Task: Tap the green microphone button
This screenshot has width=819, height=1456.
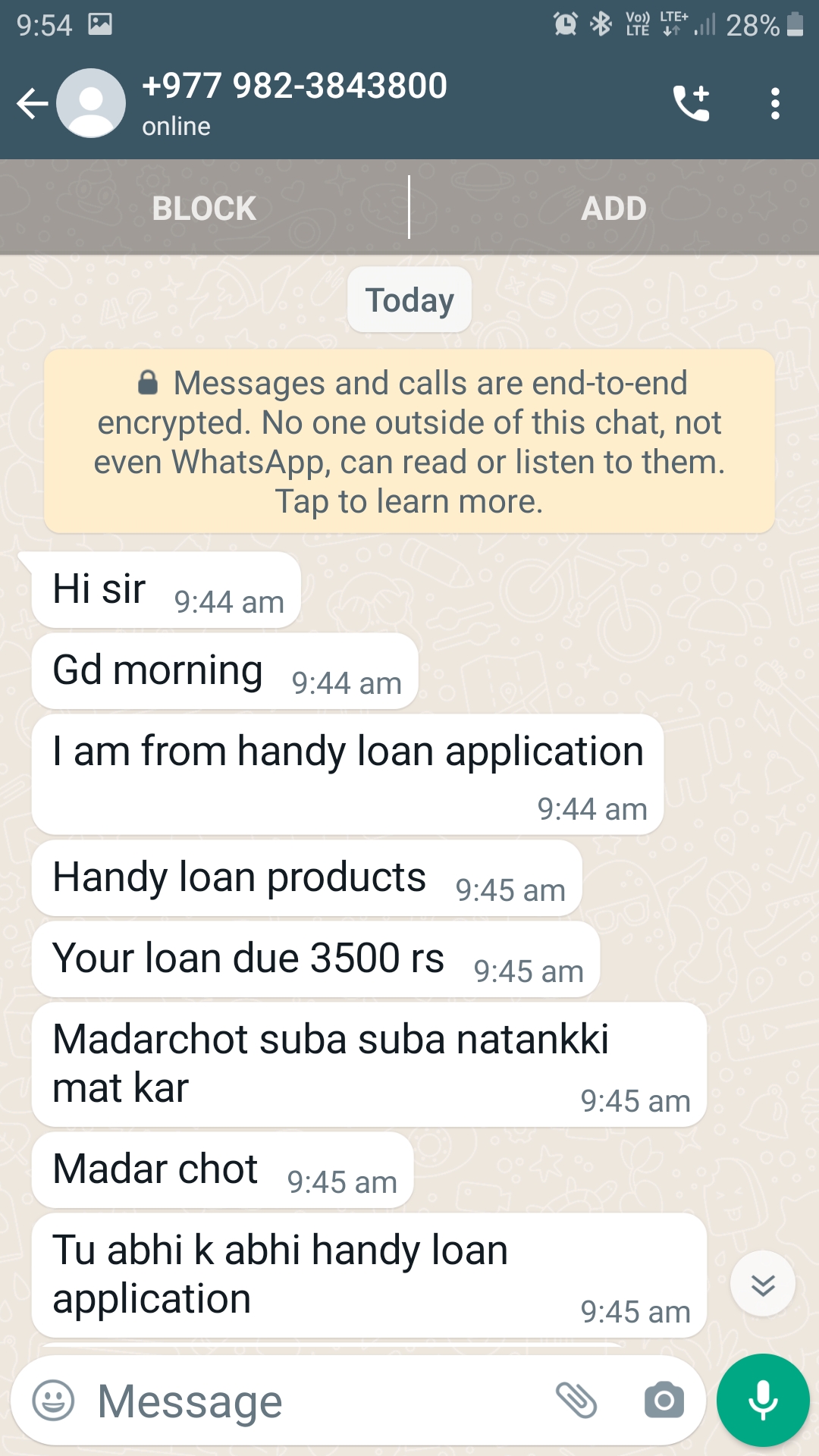Action: 763,1400
